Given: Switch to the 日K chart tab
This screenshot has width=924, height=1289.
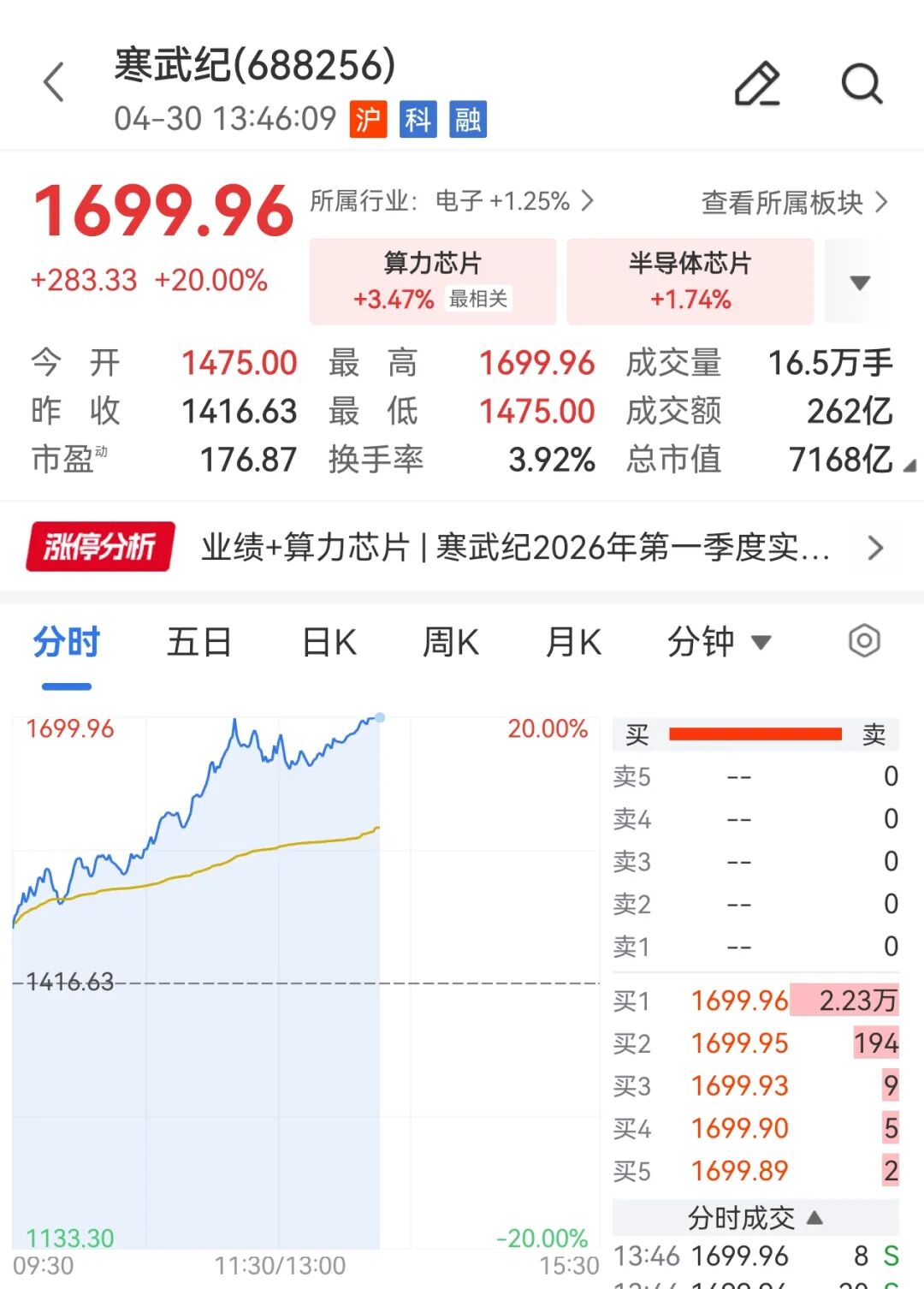Looking at the screenshot, I should pos(329,642).
